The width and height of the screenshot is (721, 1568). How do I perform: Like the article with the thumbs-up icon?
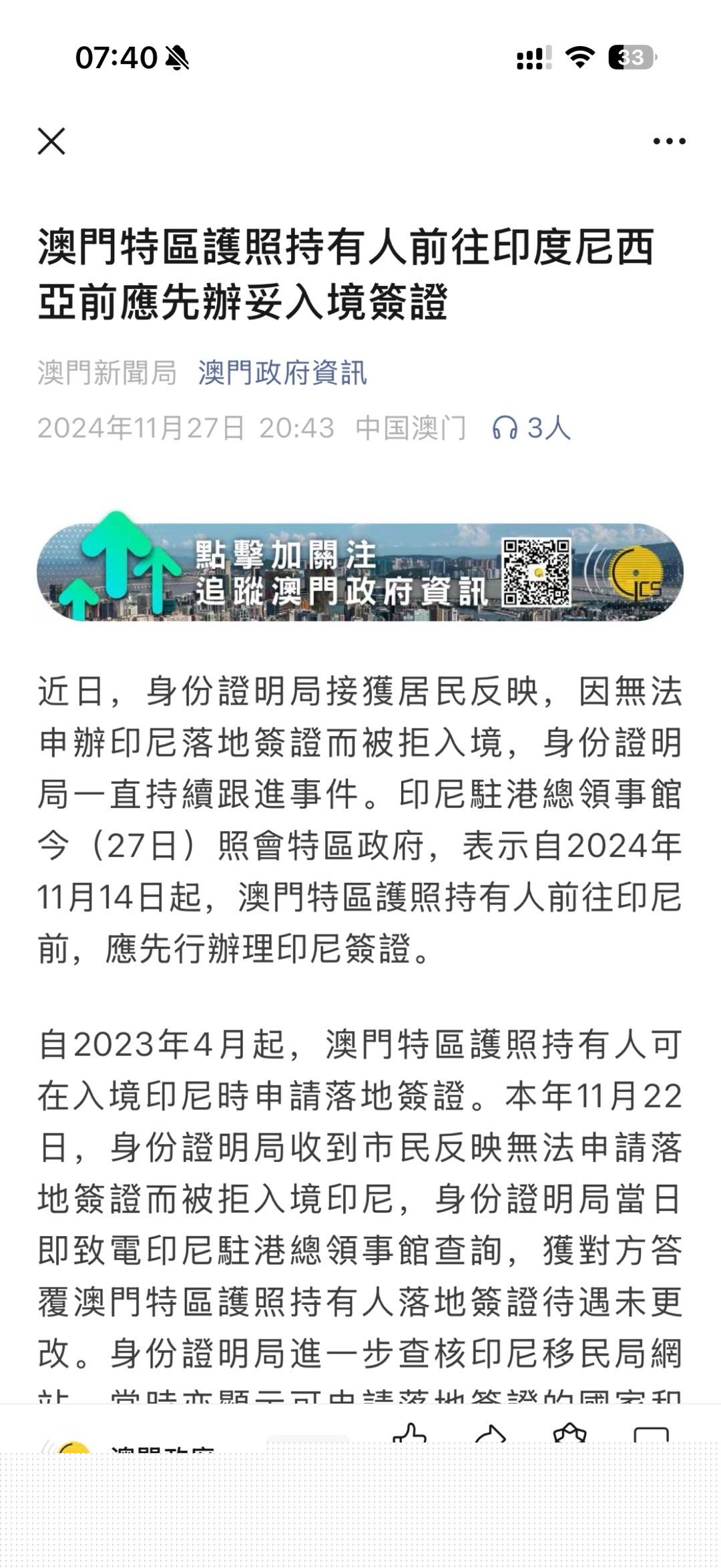tap(409, 1433)
